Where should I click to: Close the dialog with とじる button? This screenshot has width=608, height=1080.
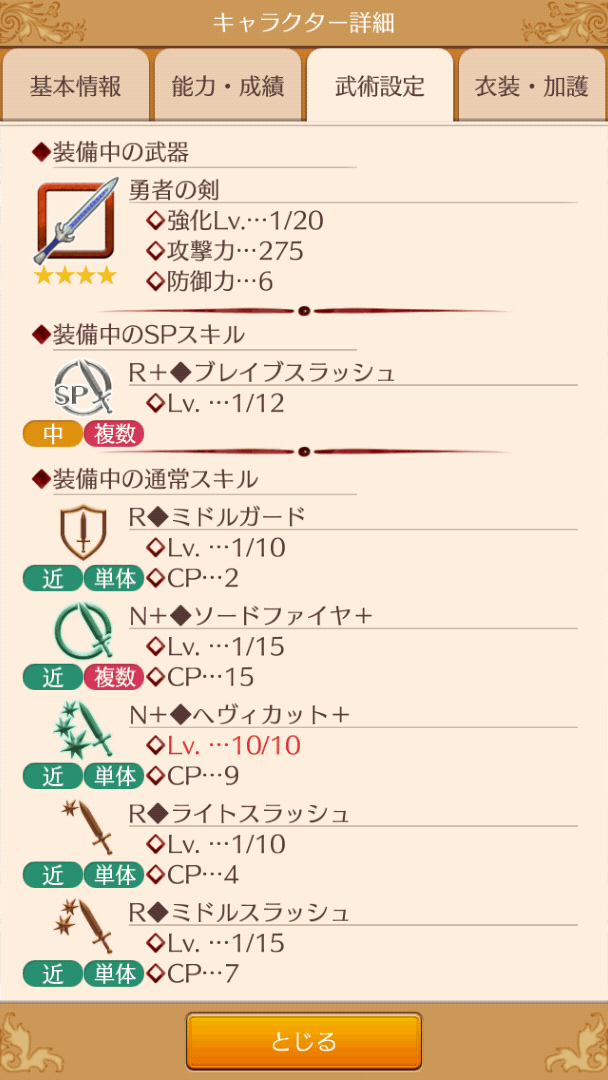click(x=304, y=1041)
